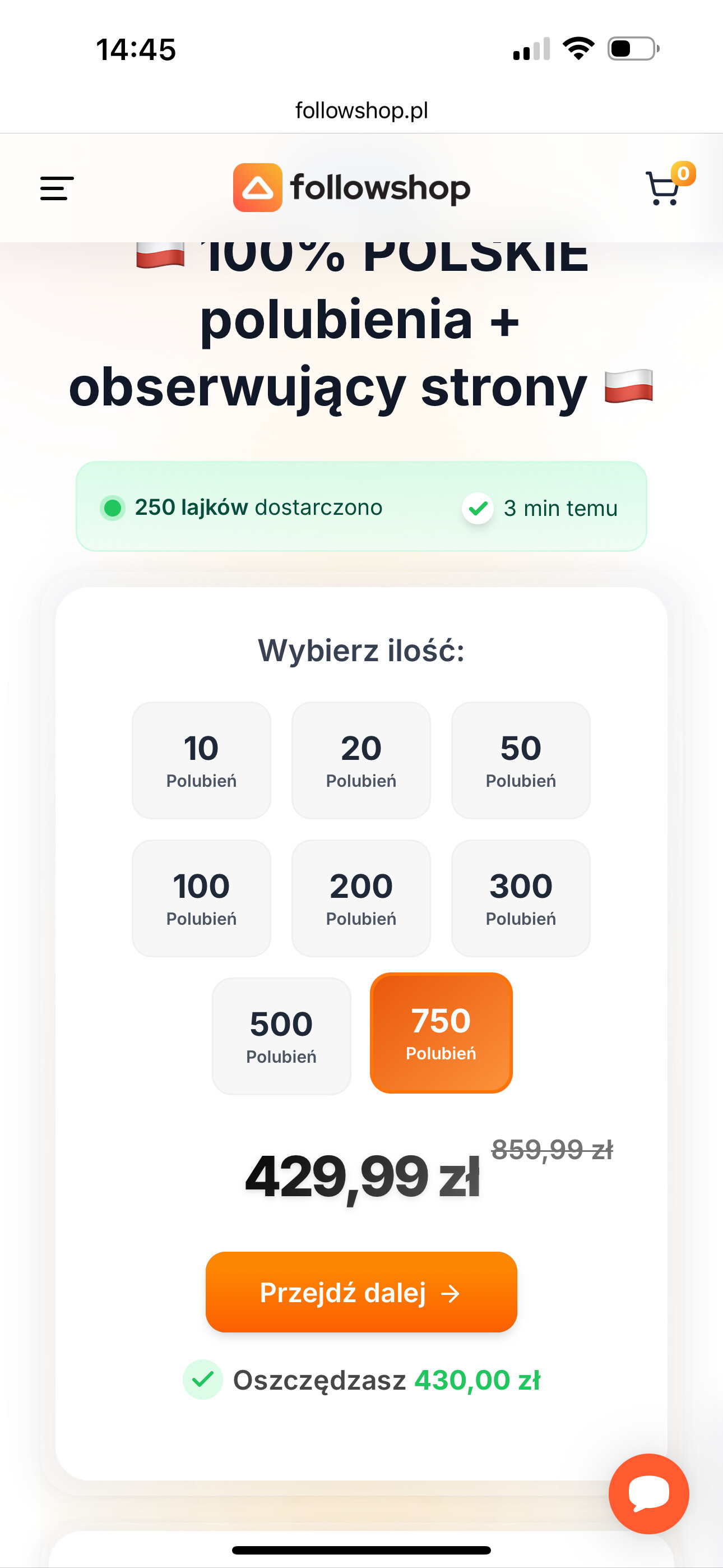Choose the 200 Polubień option
The height and width of the screenshot is (1568, 723).
pyautogui.click(x=361, y=898)
